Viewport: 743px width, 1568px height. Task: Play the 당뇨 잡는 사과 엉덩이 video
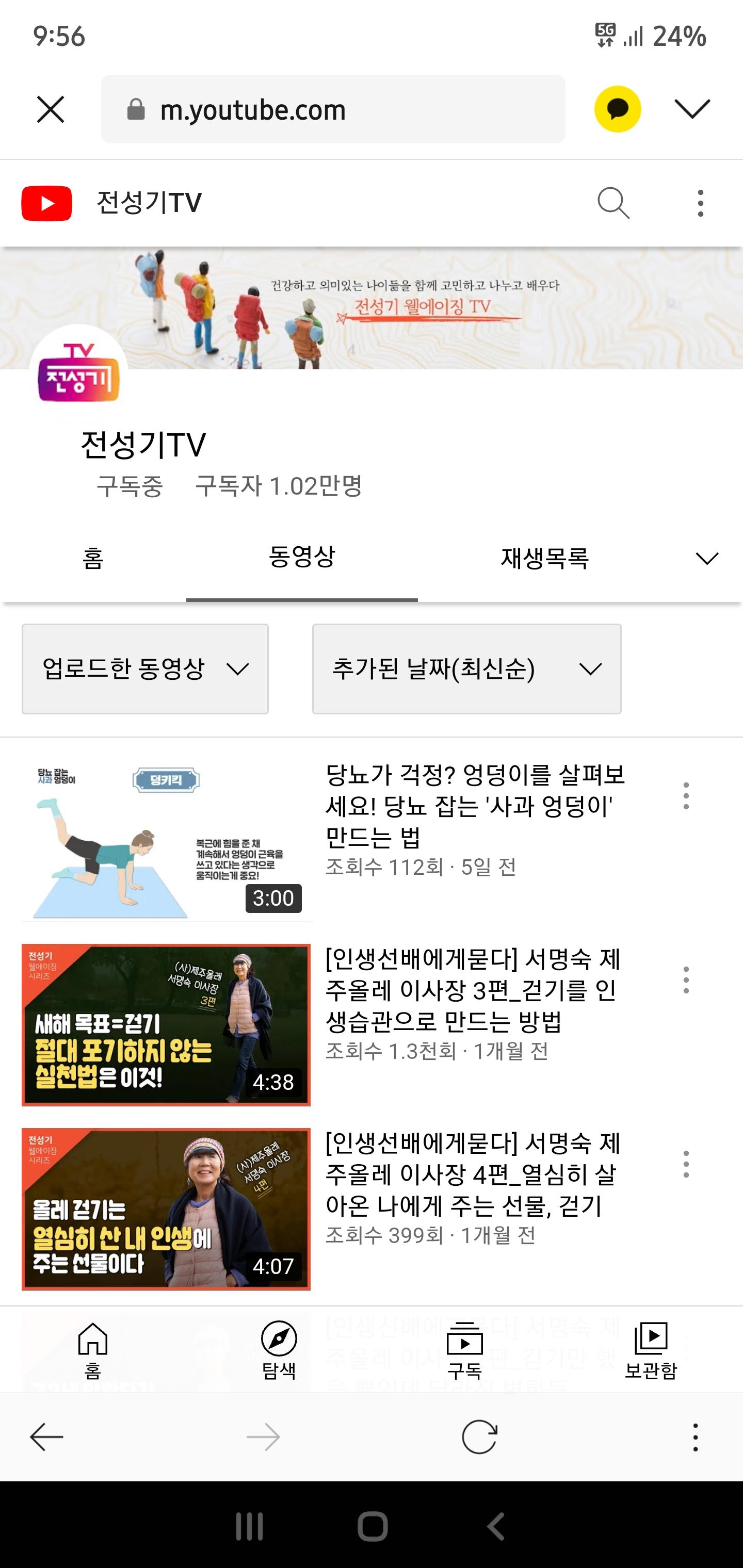[x=166, y=840]
